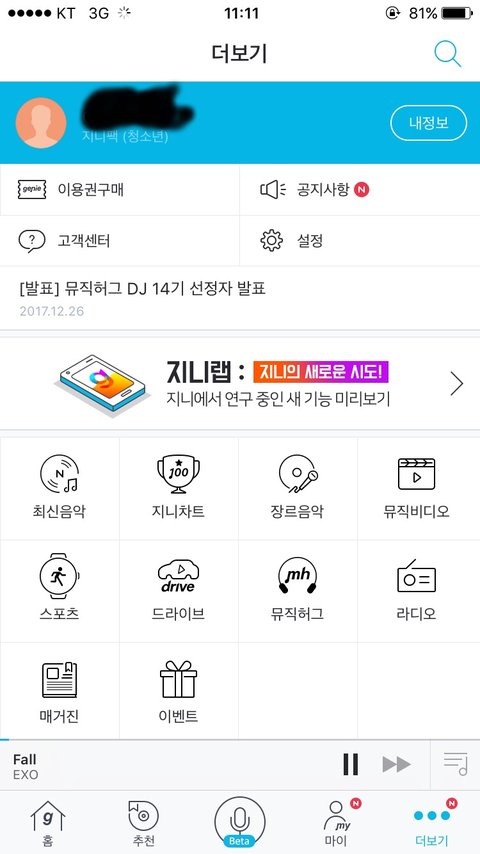Open 뮤직비디오 music videos
The image size is (480, 854).
coord(419,488)
